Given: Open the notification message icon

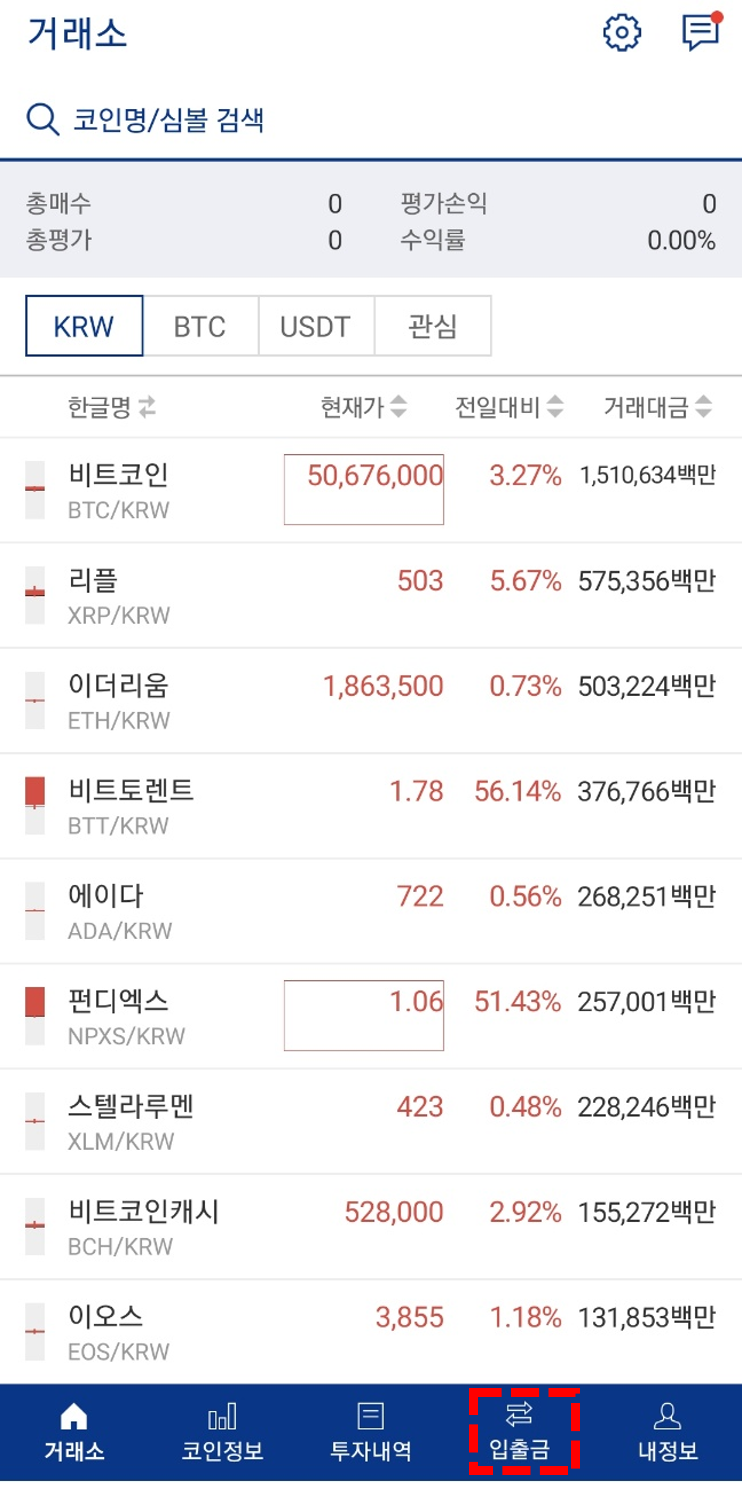Looking at the screenshot, I should [698, 31].
